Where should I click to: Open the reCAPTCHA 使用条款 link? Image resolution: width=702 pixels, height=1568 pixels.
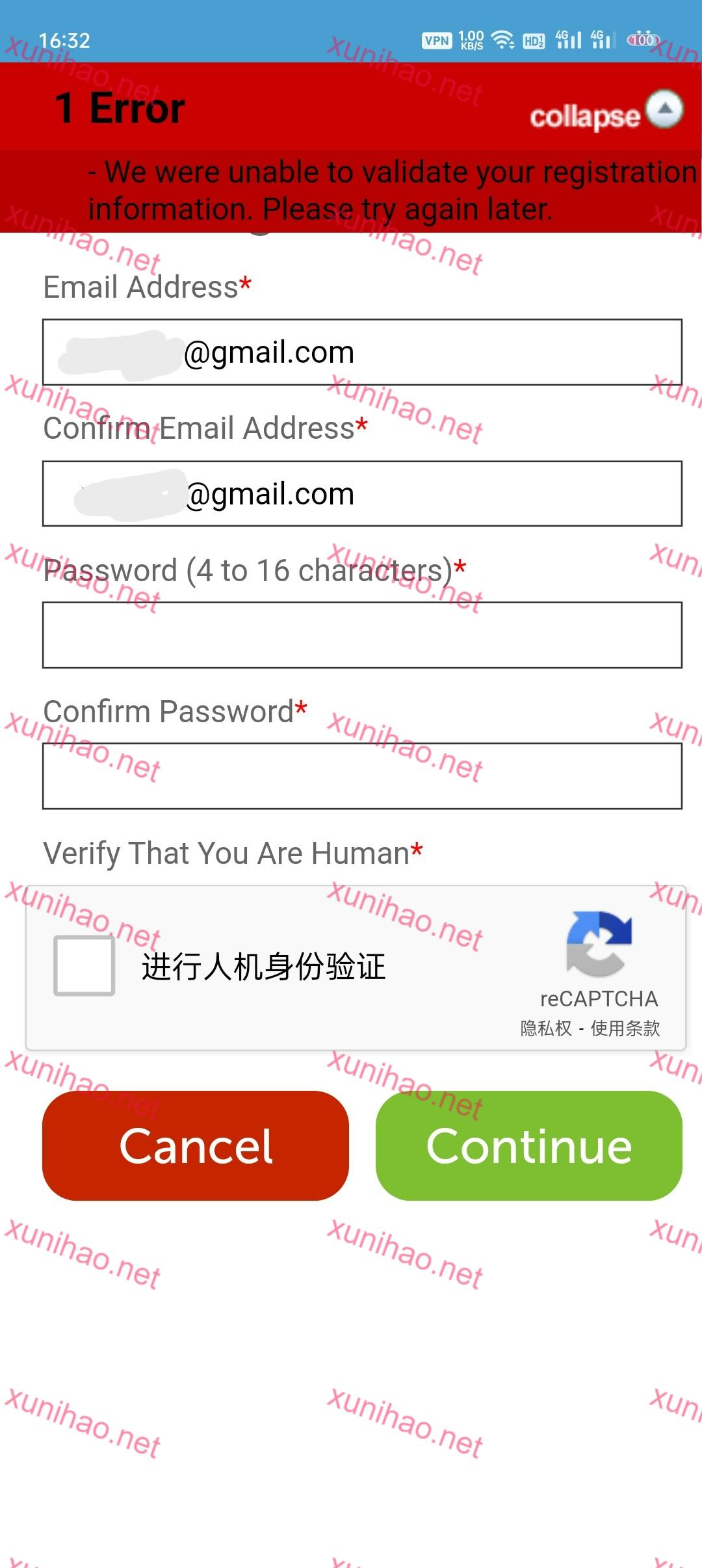pyautogui.click(x=625, y=1028)
